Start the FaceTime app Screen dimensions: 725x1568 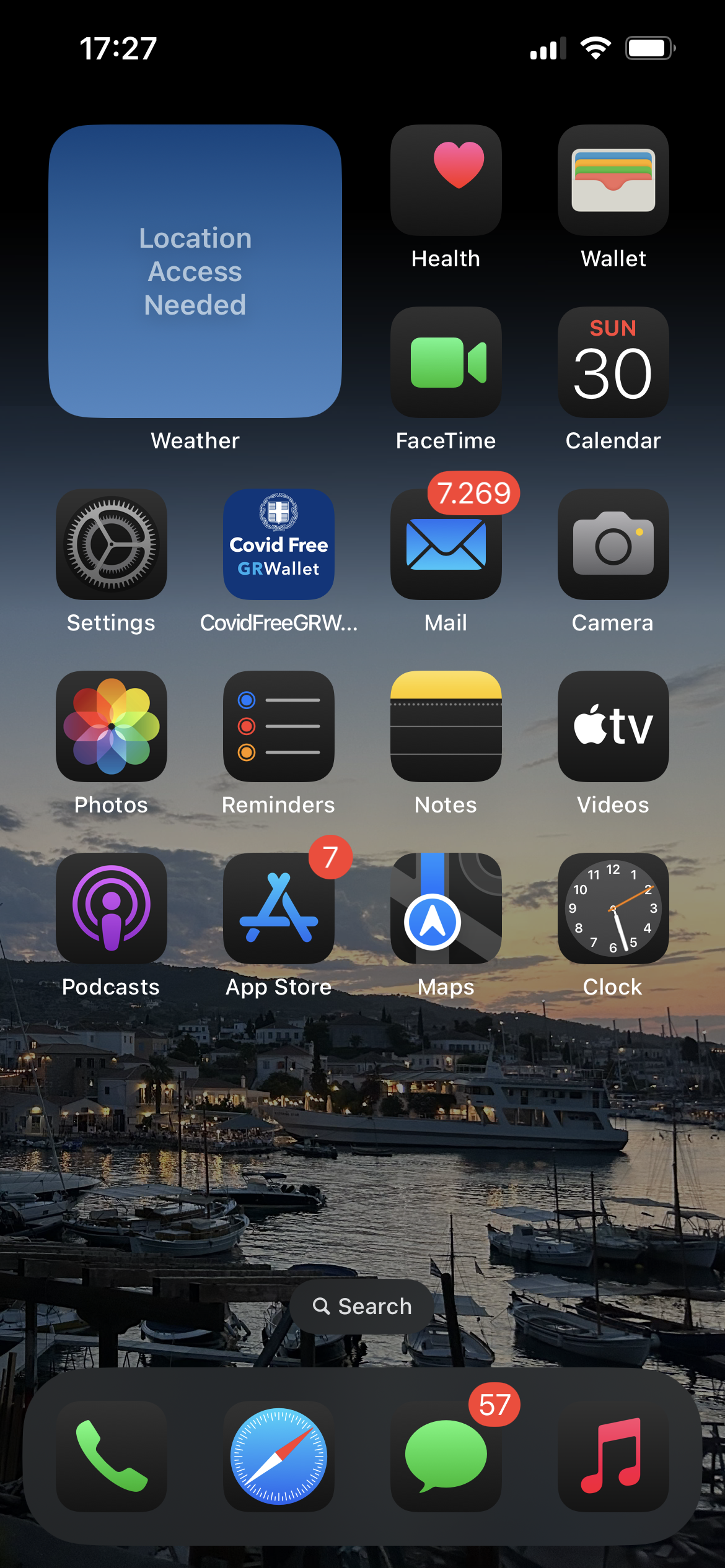coord(446,362)
